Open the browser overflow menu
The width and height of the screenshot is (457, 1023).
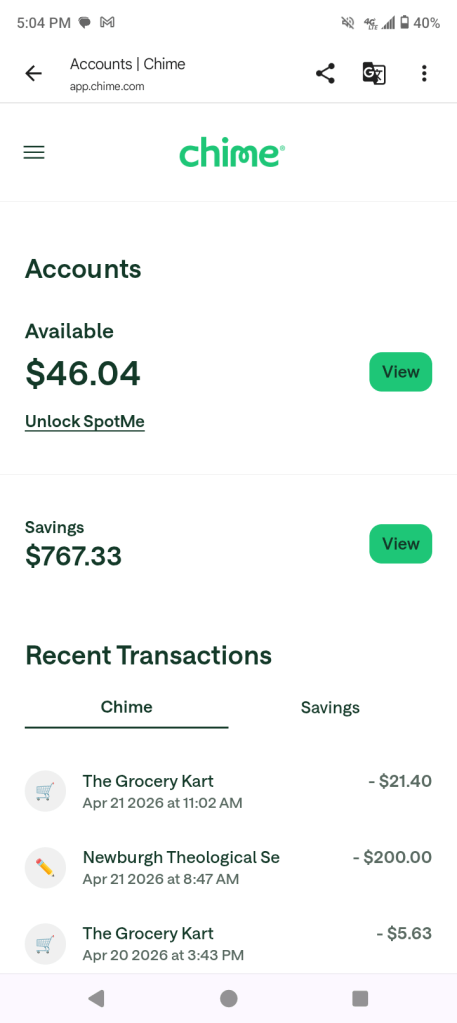424,74
